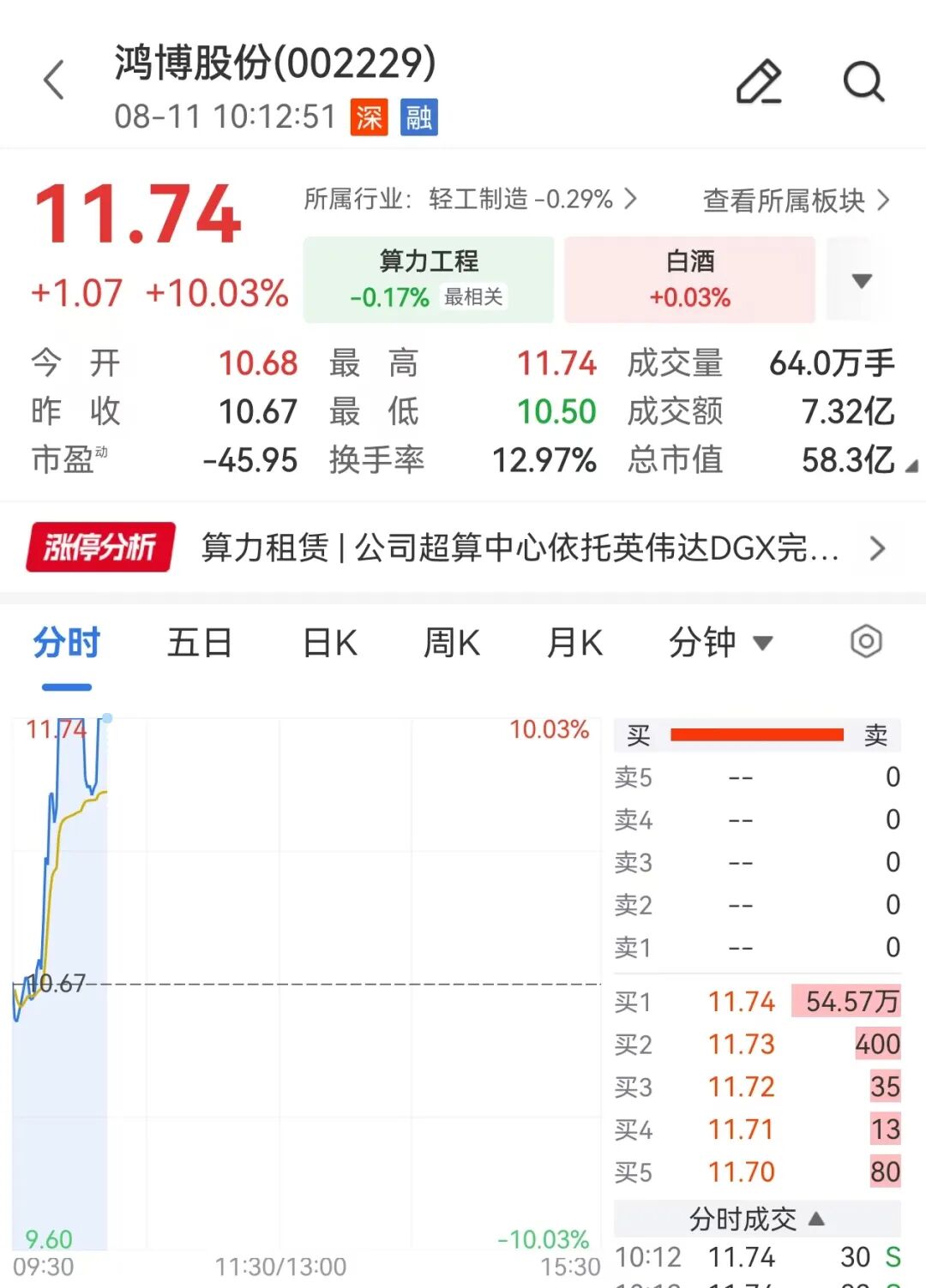926x1288 pixels.
Task: Switch to the 五日 chart tab
Action: click(199, 643)
